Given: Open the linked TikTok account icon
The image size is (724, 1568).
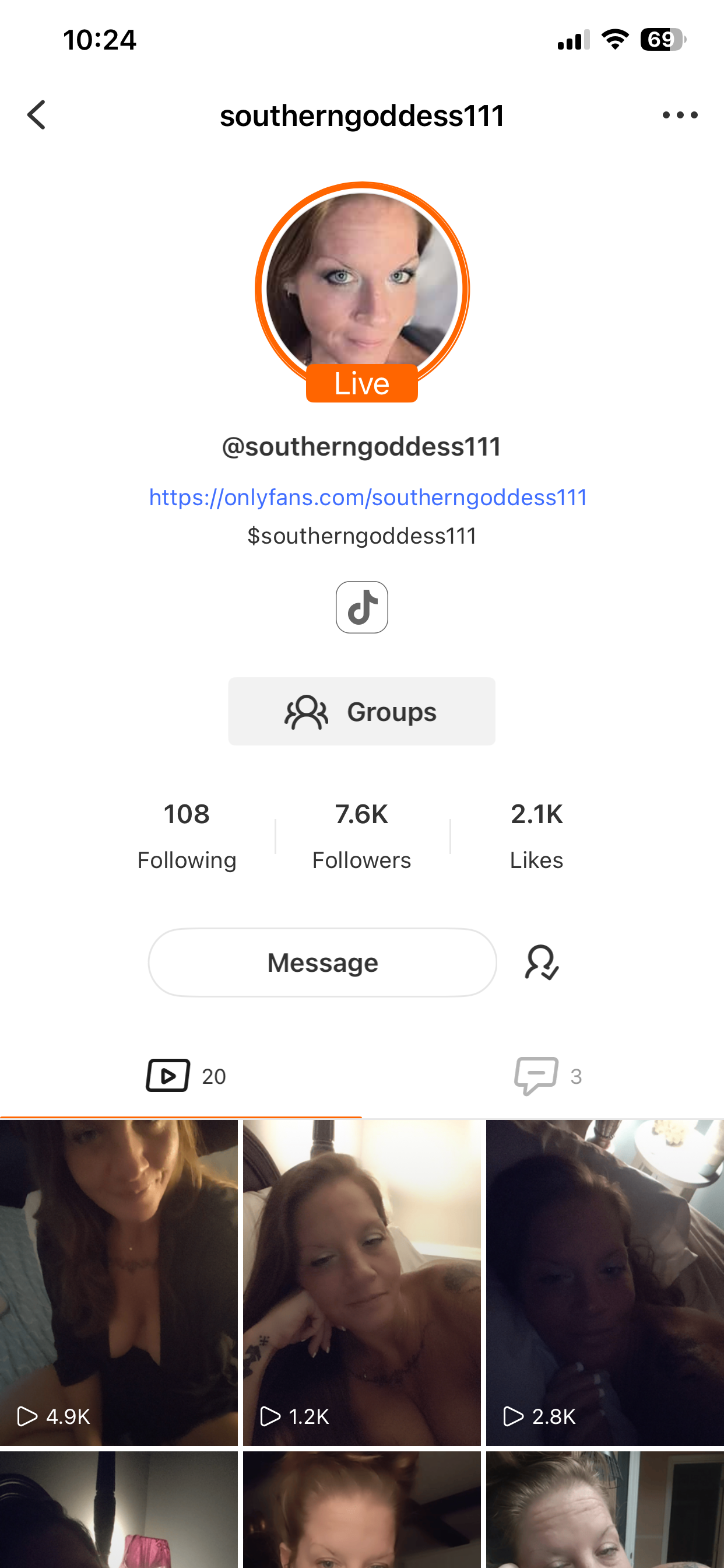Looking at the screenshot, I should pos(362,607).
